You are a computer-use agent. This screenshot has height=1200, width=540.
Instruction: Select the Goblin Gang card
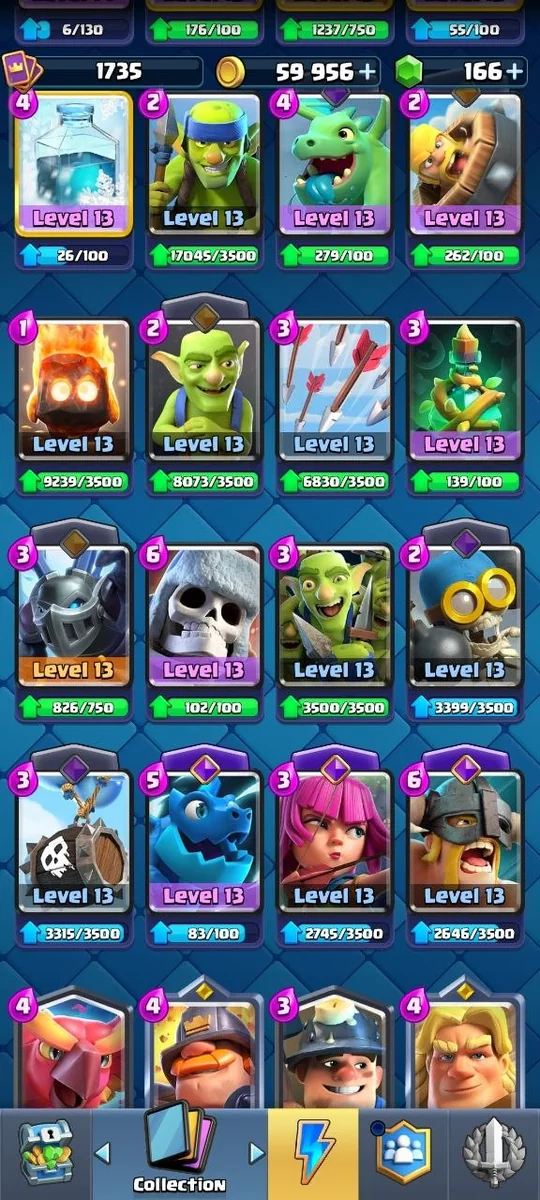pyautogui.click(x=334, y=617)
